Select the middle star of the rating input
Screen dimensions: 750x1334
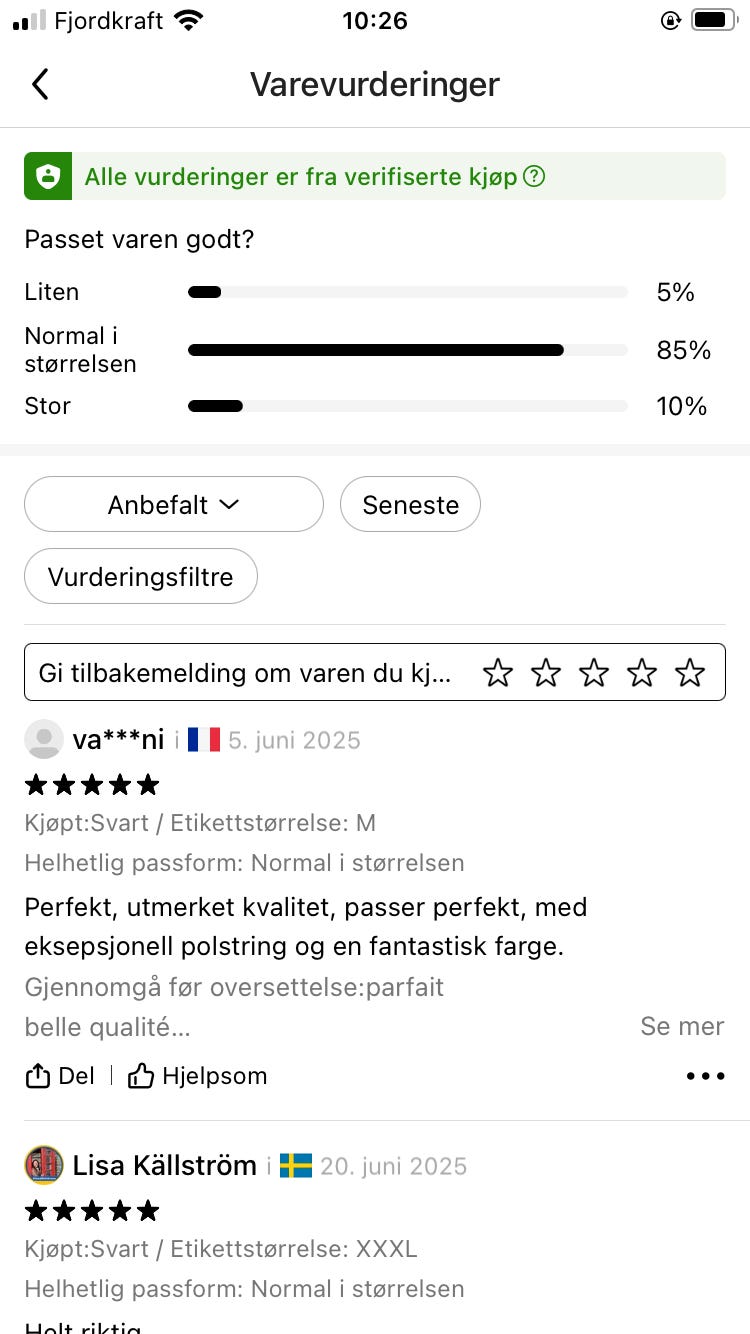pyautogui.click(x=594, y=672)
